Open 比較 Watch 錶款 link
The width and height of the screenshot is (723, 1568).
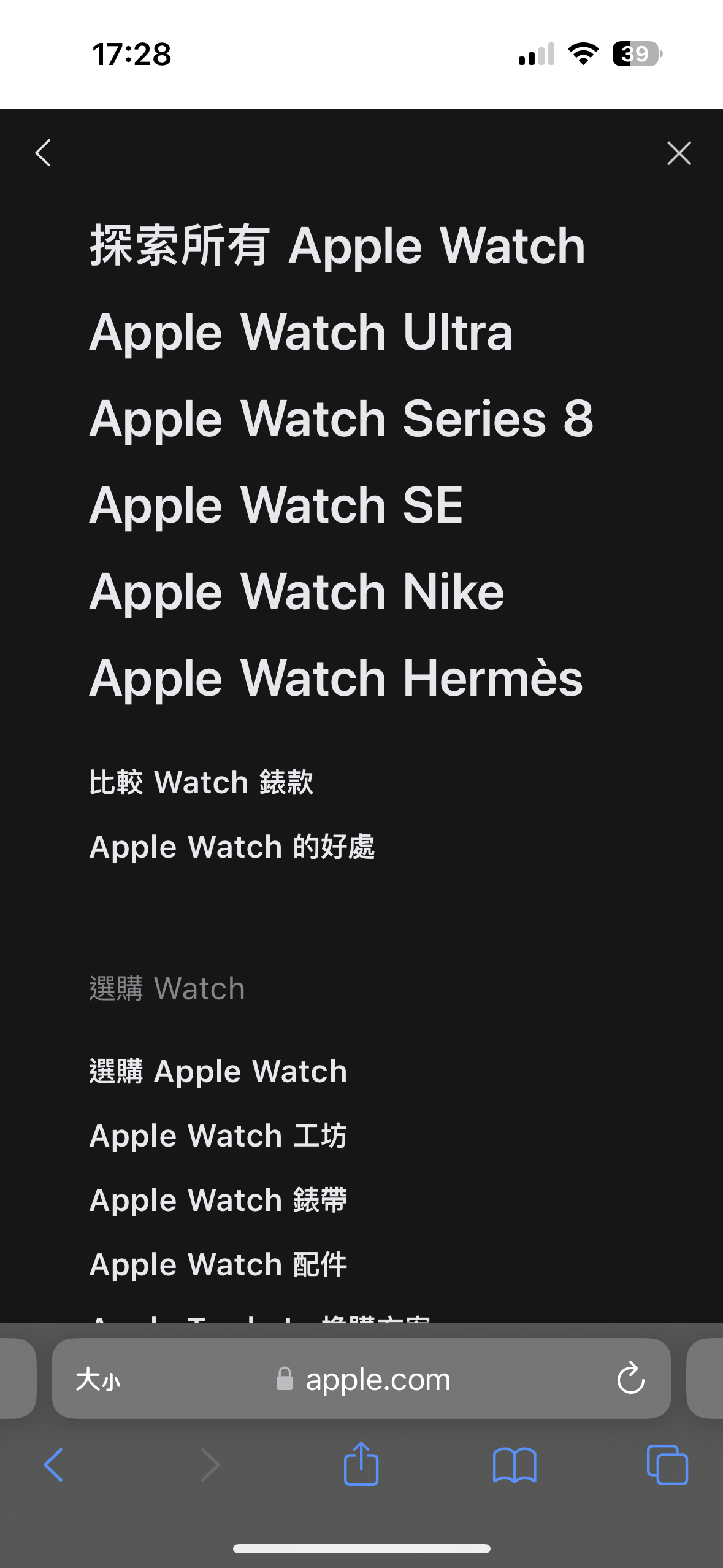click(201, 782)
